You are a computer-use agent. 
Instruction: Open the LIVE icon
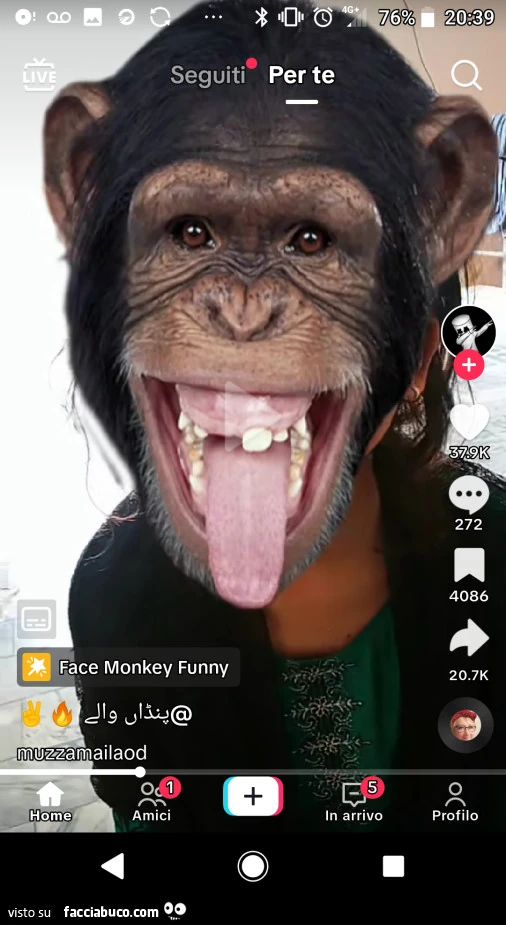(39, 75)
